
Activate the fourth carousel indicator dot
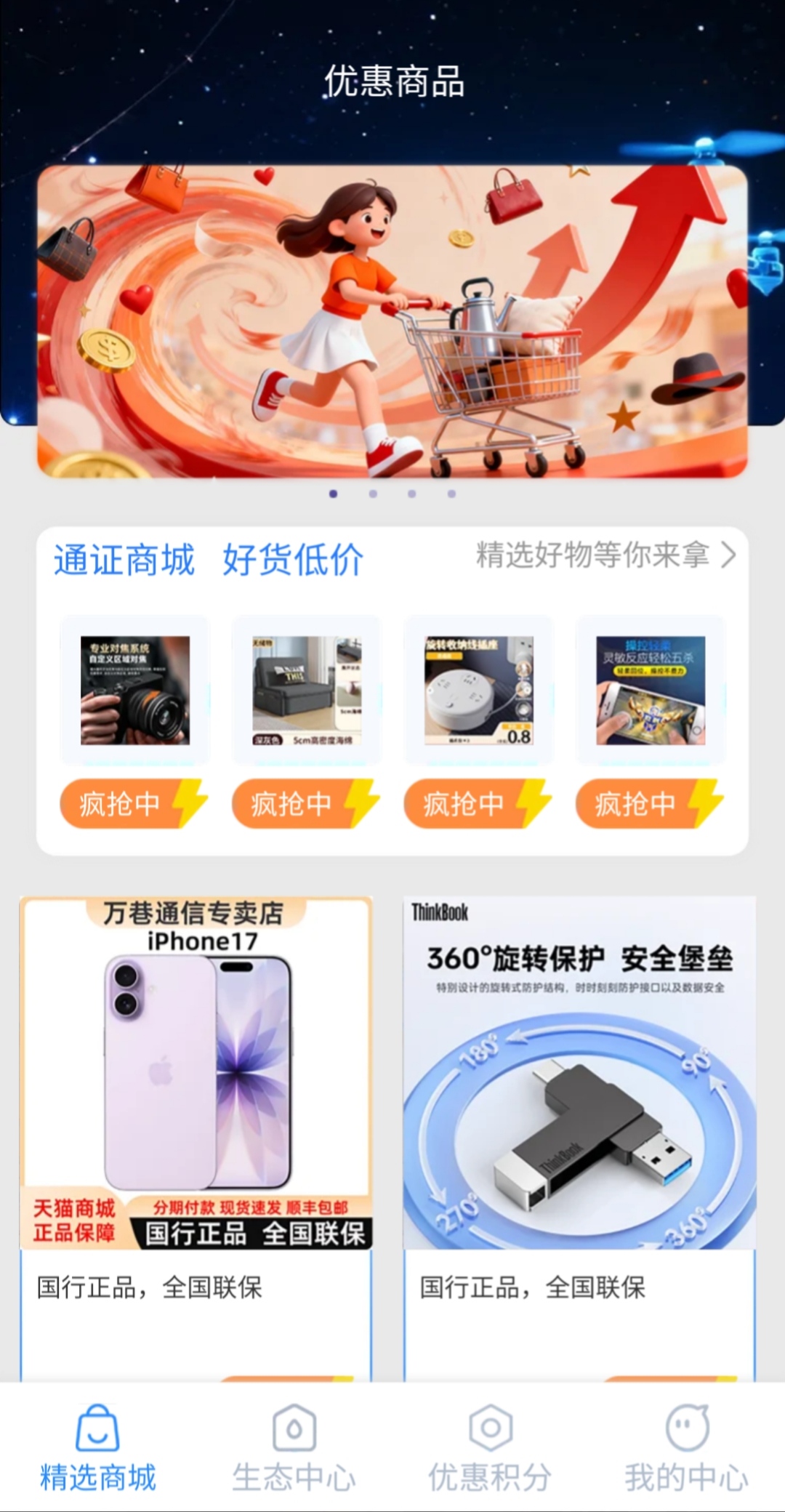(451, 494)
